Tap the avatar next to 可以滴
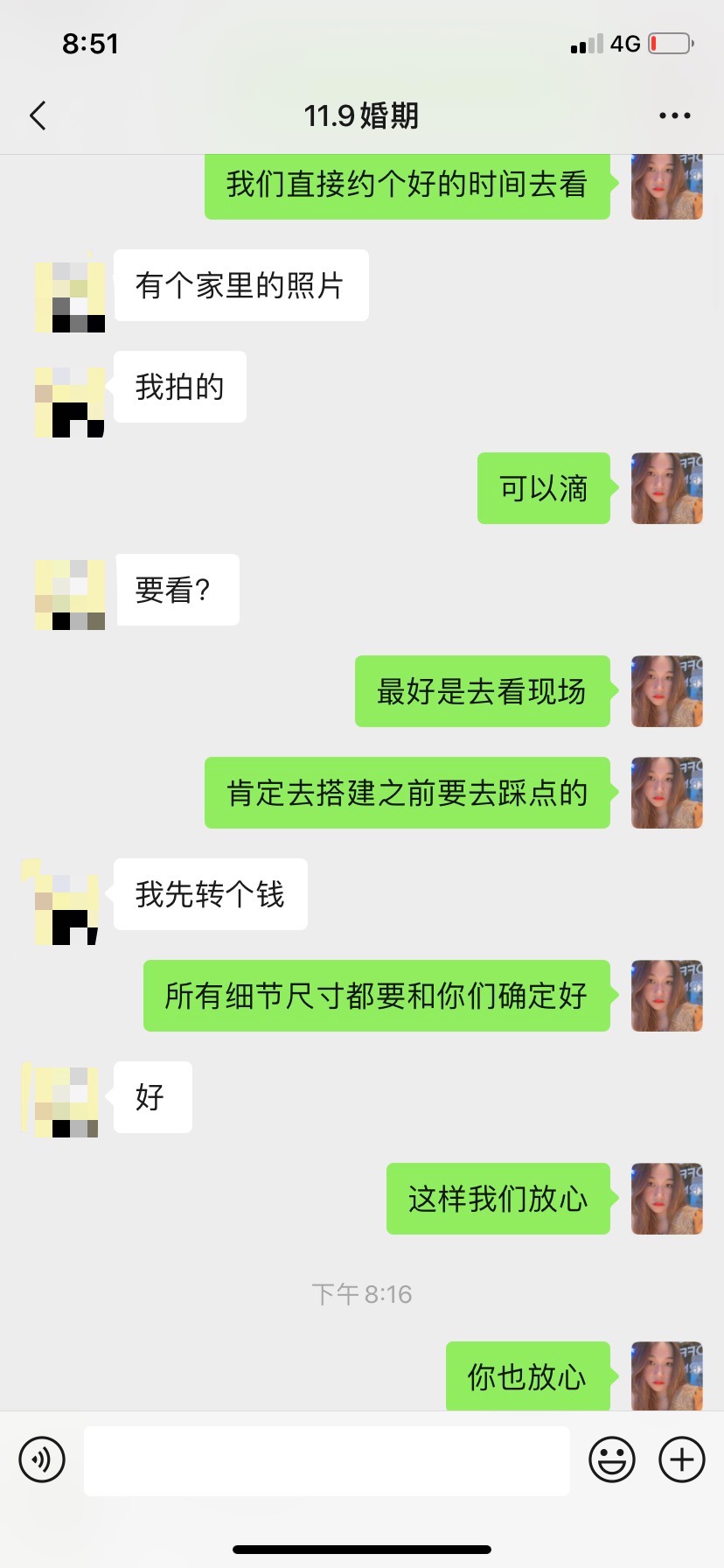 pyautogui.click(x=667, y=488)
